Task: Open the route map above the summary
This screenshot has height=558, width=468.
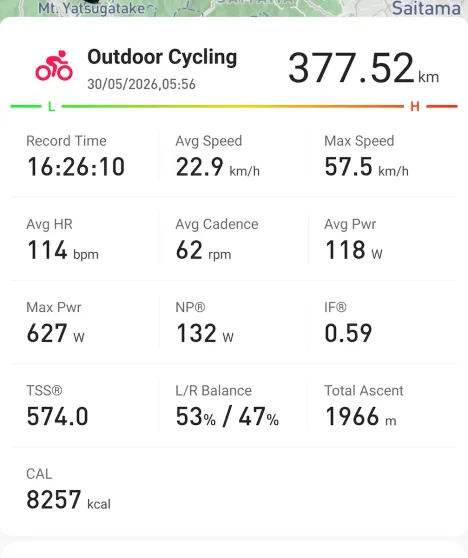Action: click(x=234, y=8)
